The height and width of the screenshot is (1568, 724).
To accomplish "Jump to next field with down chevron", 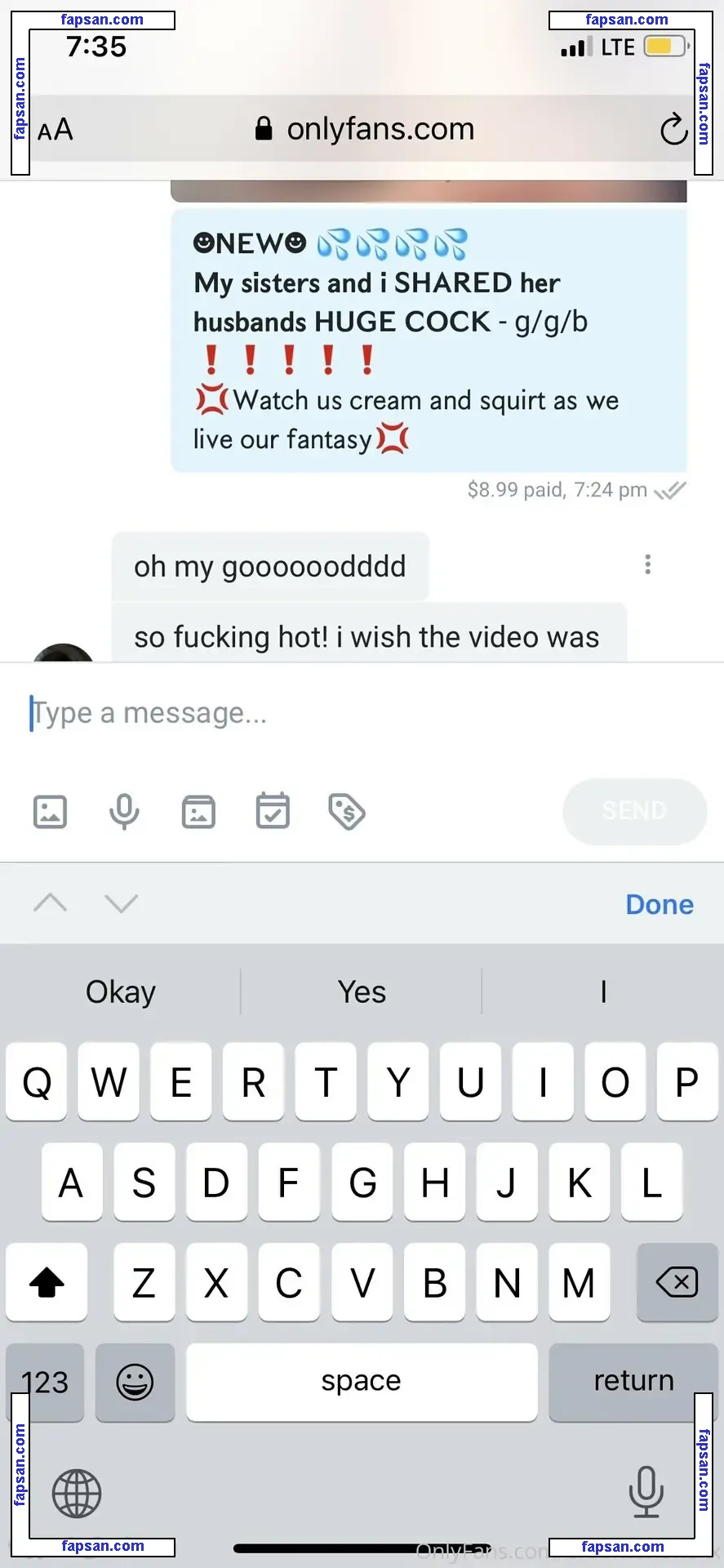I will [x=122, y=903].
